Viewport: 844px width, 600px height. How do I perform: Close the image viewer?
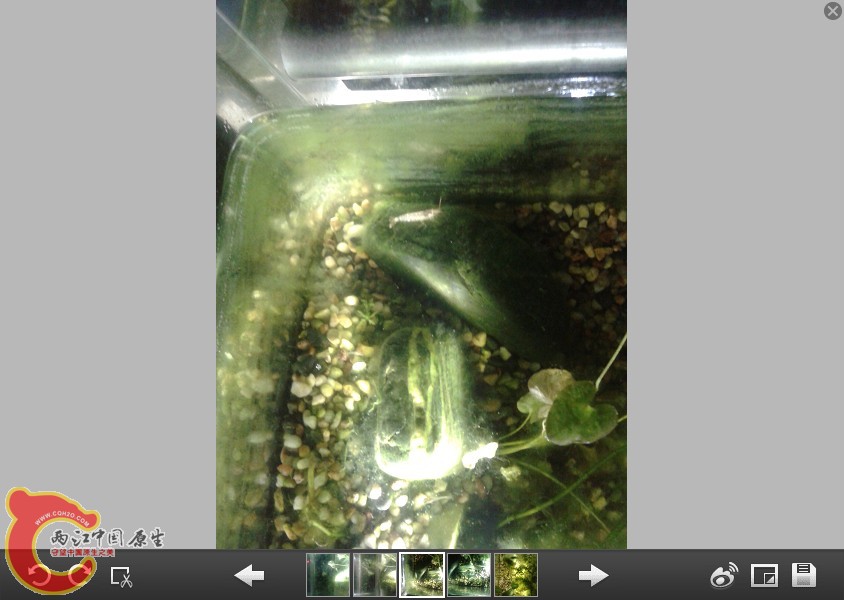[832, 11]
